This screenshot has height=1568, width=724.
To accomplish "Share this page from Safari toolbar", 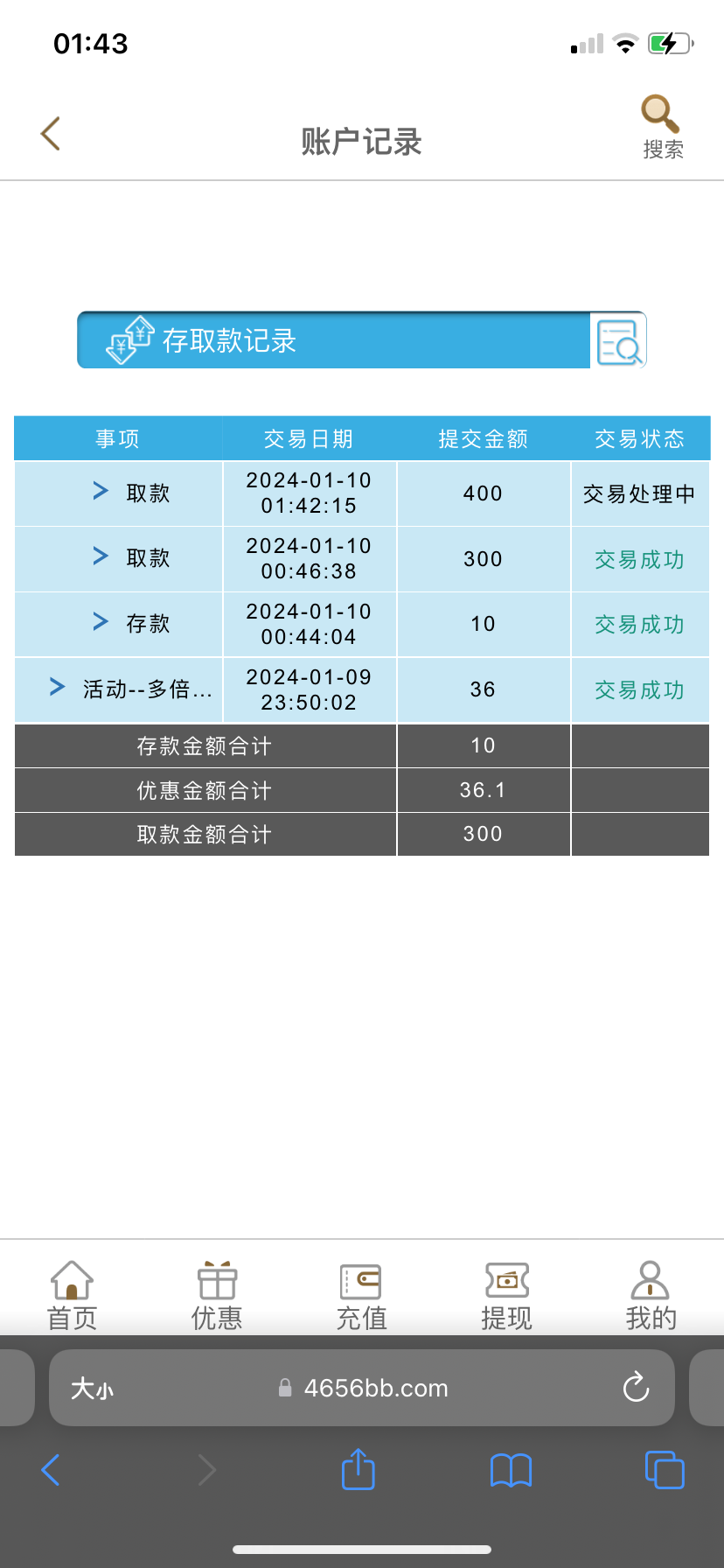I will (x=358, y=1469).
